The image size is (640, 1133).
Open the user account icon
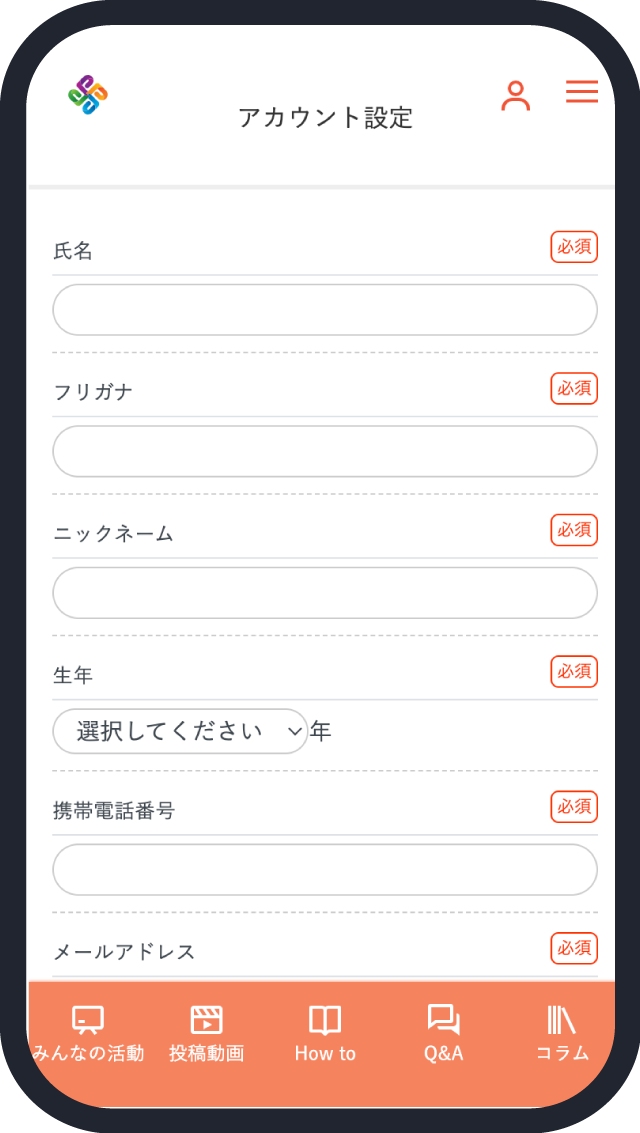click(515, 96)
